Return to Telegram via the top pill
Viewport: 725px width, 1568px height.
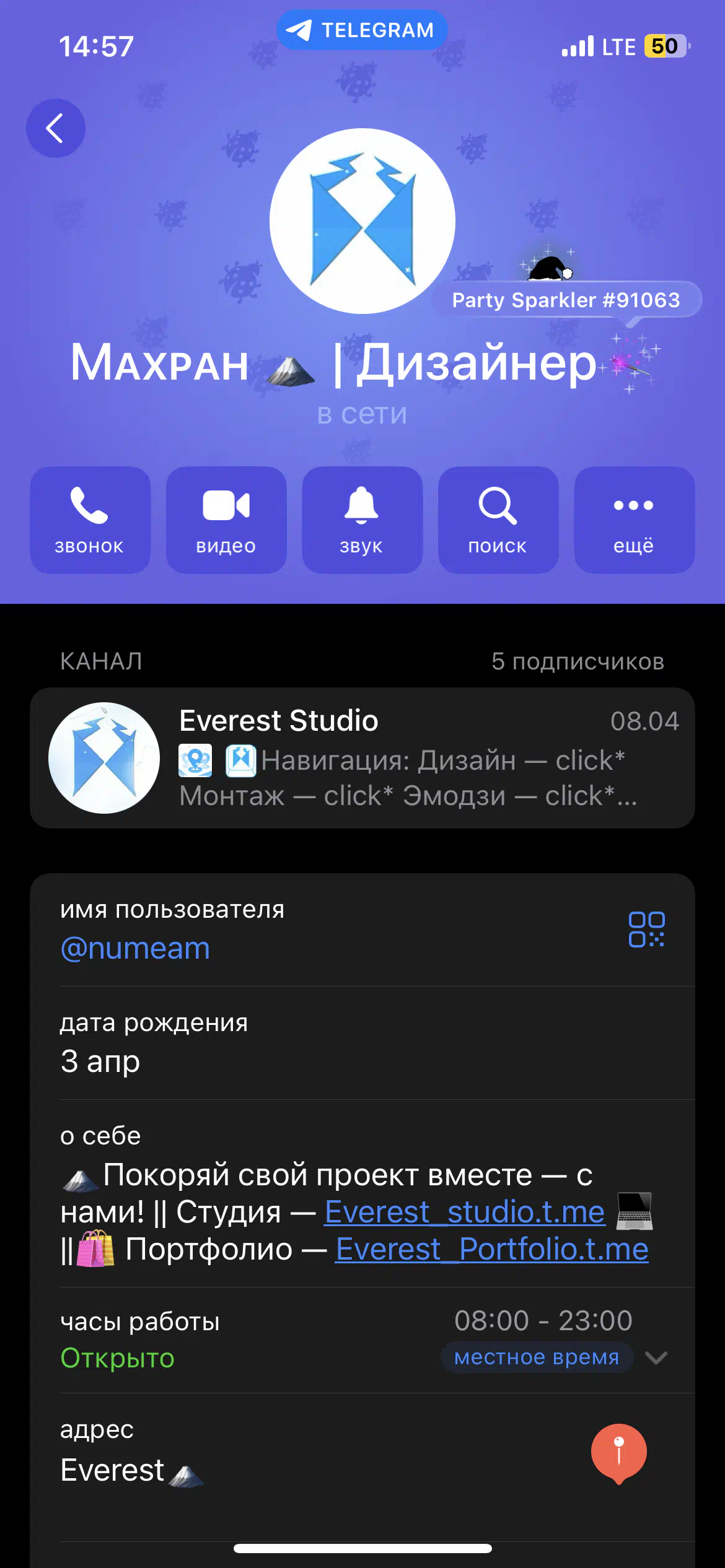(x=362, y=30)
